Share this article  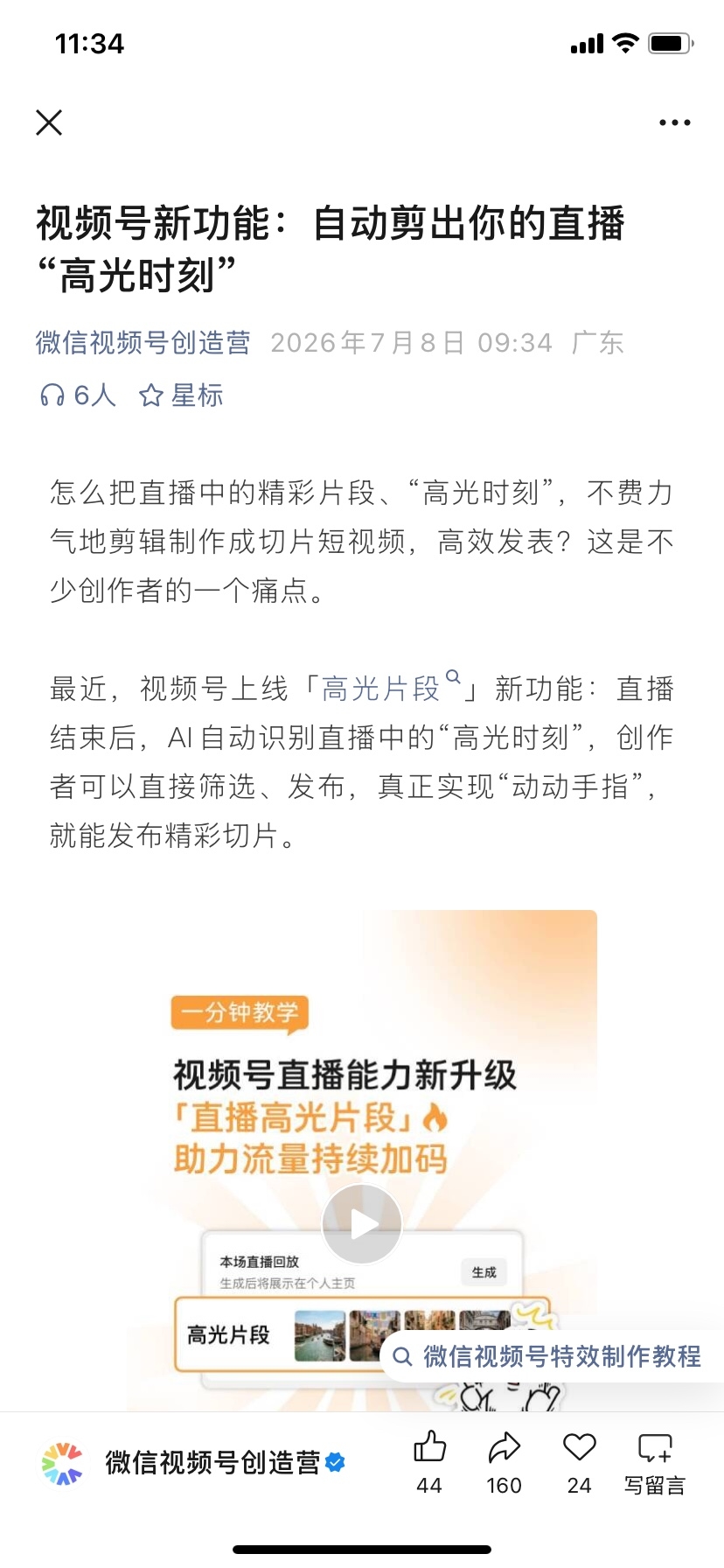pos(504,1462)
